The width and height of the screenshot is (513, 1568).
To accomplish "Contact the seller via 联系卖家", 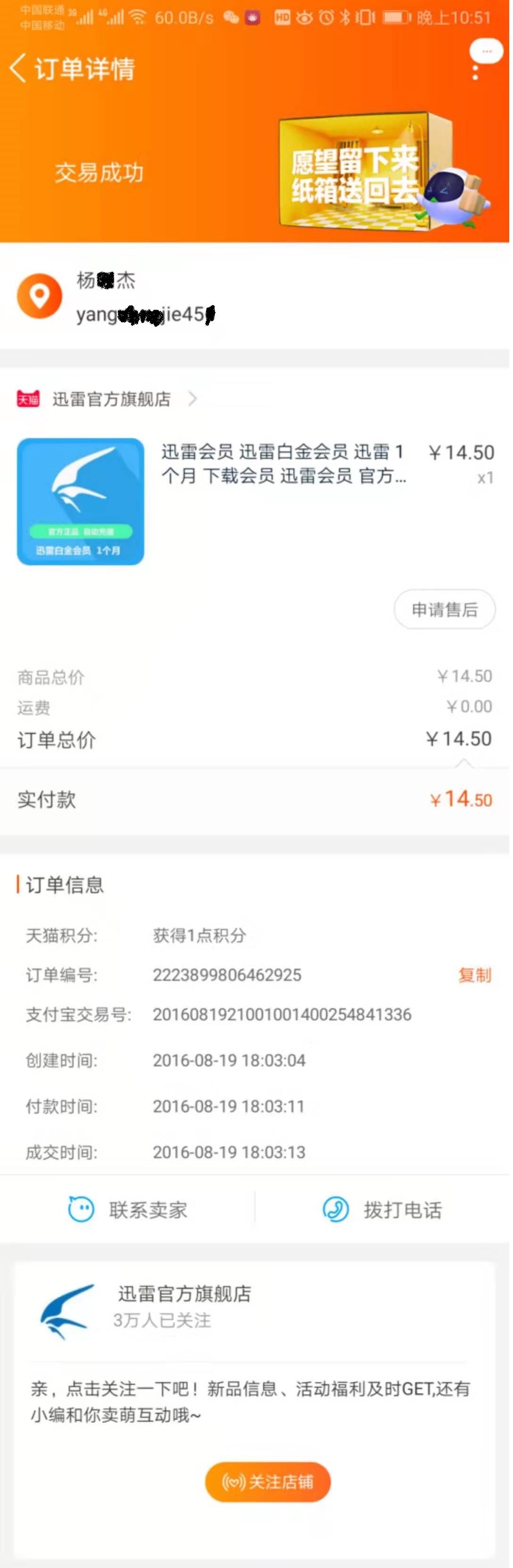I will pos(128,1209).
